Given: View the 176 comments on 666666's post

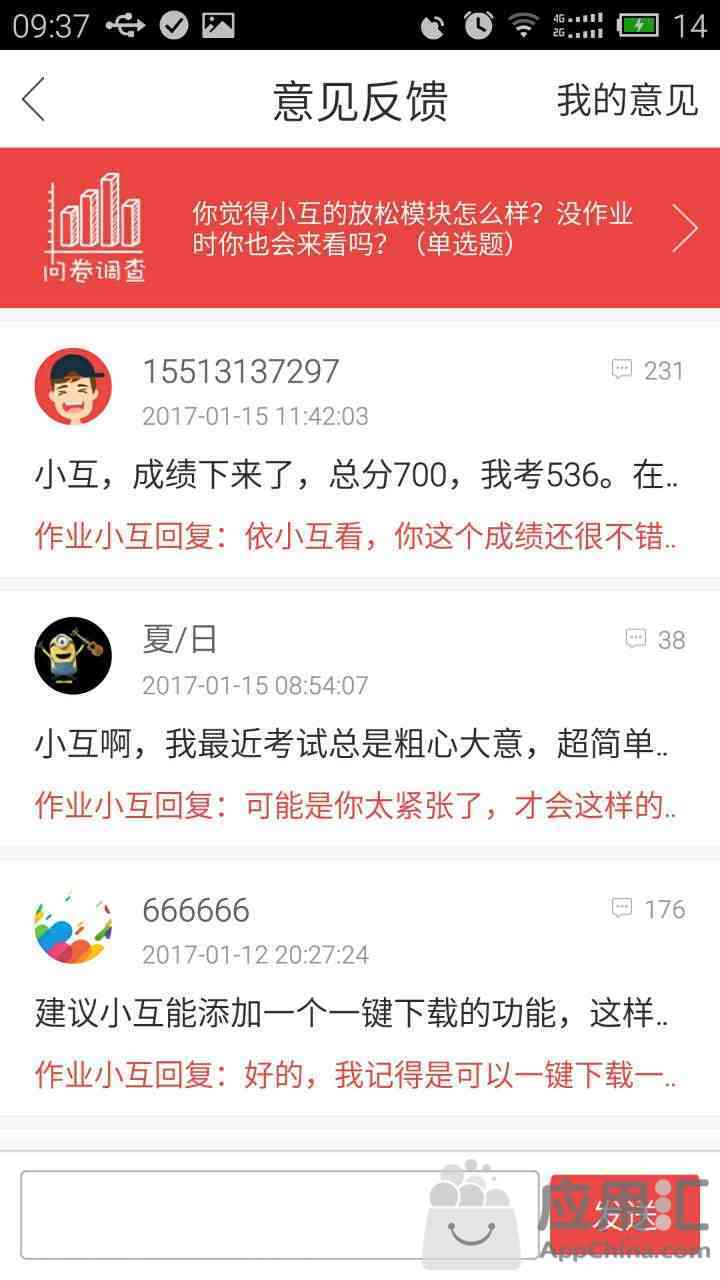Looking at the screenshot, I should point(648,909).
